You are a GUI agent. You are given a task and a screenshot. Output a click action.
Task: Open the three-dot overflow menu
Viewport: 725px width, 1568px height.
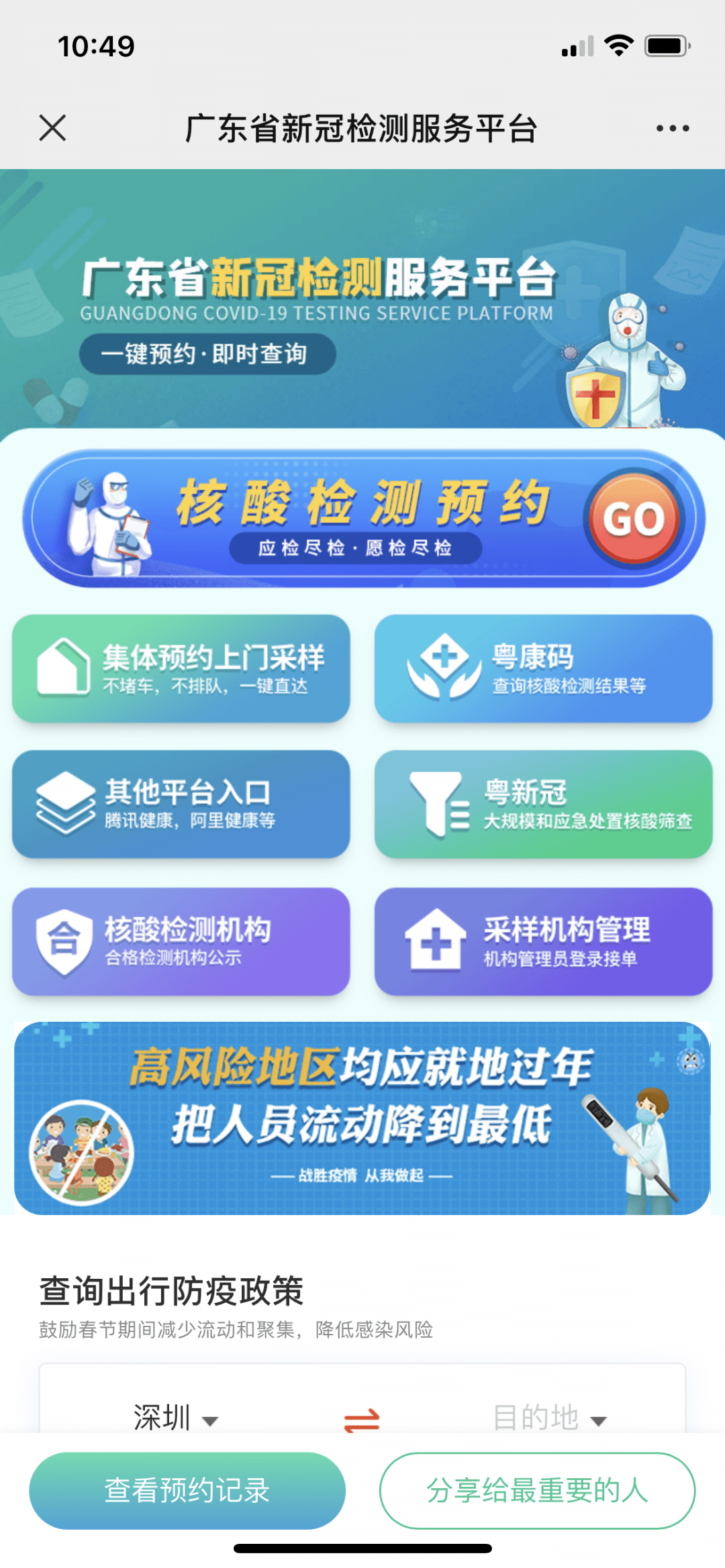[672, 128]
